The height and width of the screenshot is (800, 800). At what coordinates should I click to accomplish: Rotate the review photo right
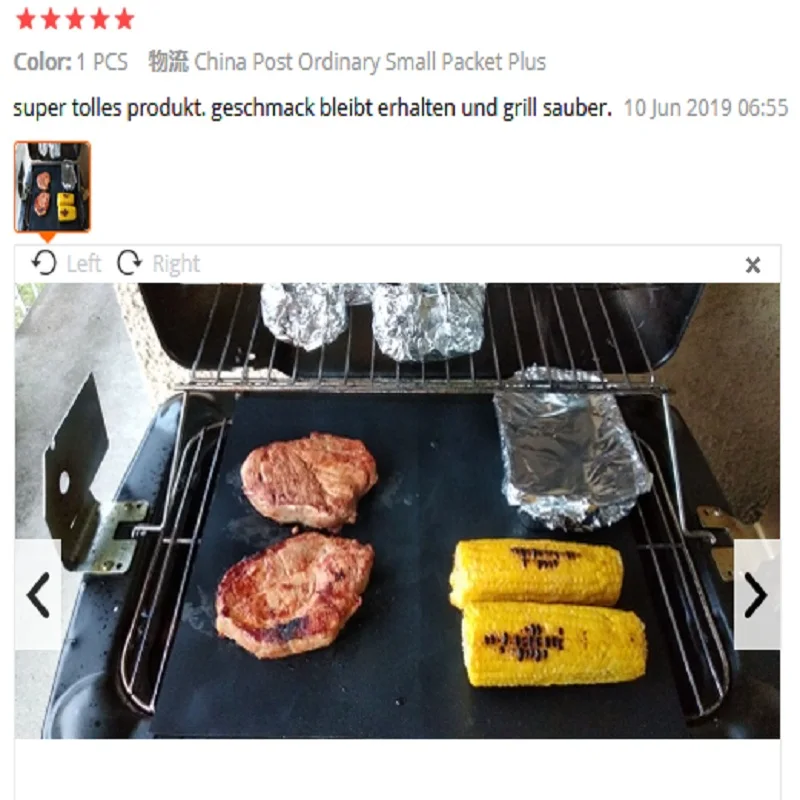pyautogui.click(x=158, y=264)
